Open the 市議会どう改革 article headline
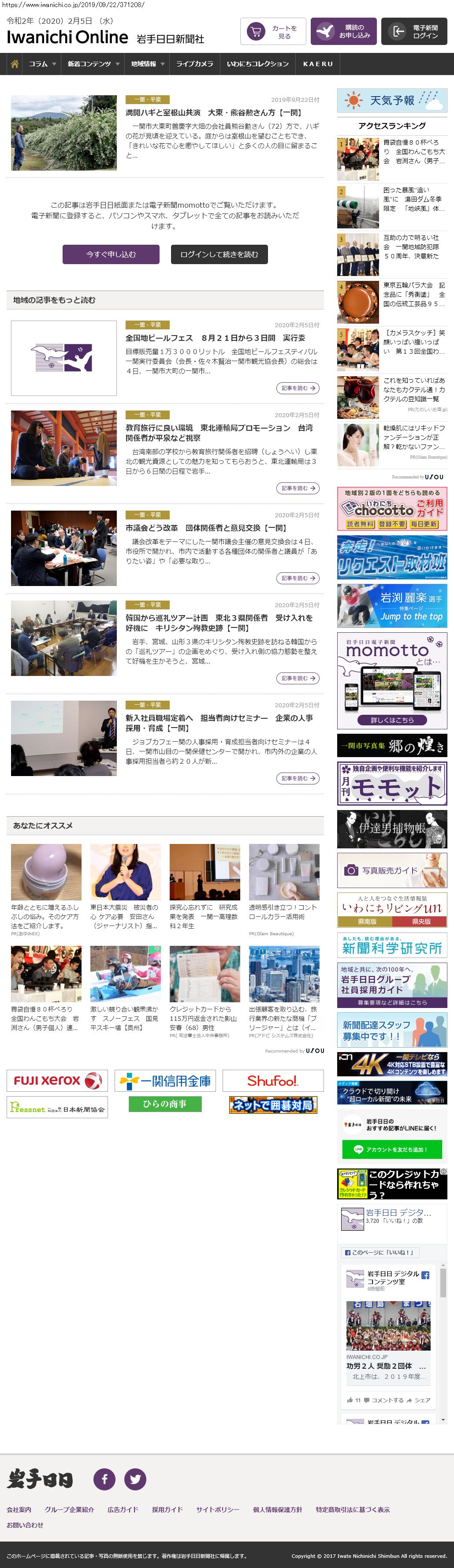The image size is (454, 1568). 205,528
